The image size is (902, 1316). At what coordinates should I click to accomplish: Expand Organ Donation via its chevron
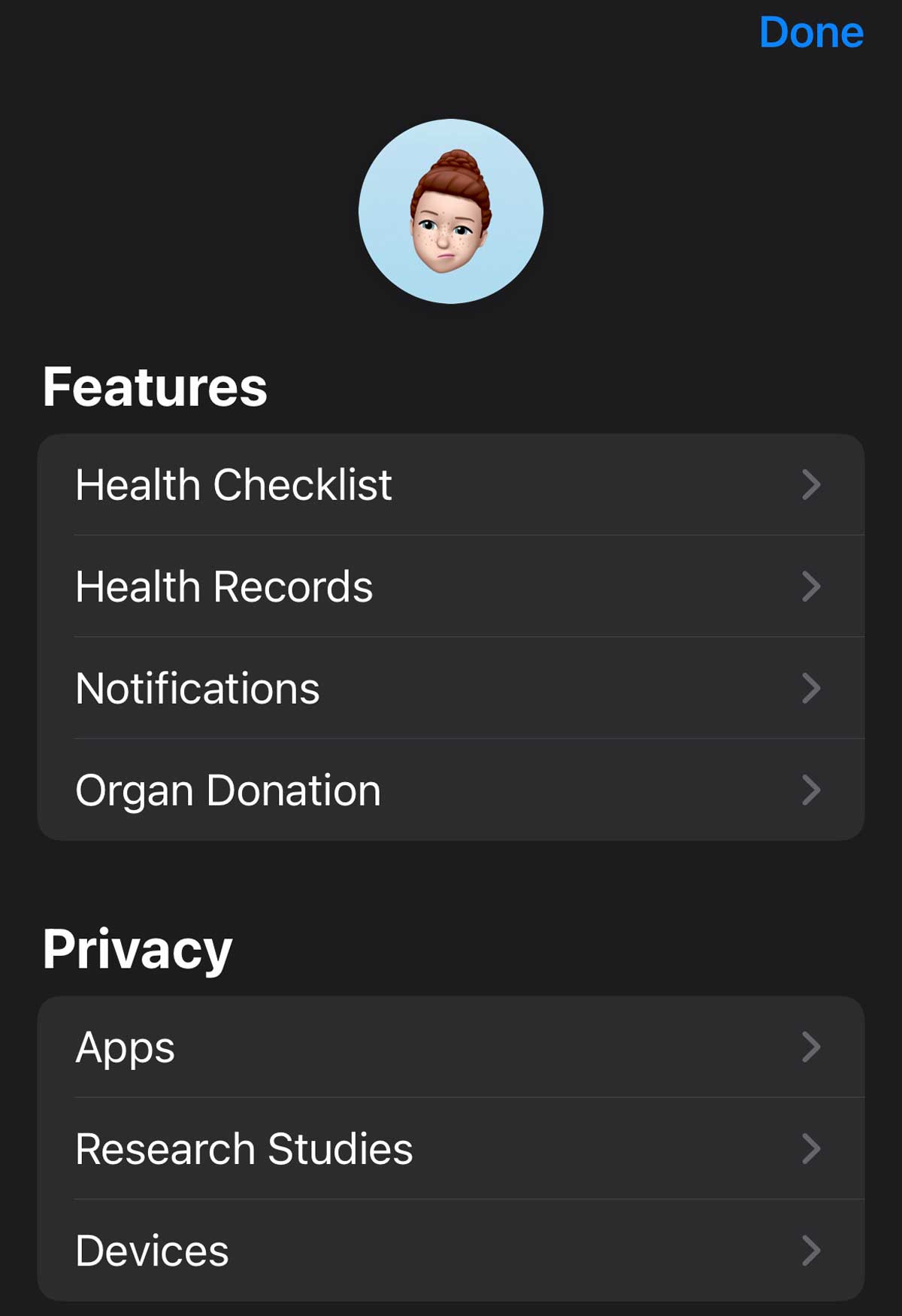tap(810, 790)
